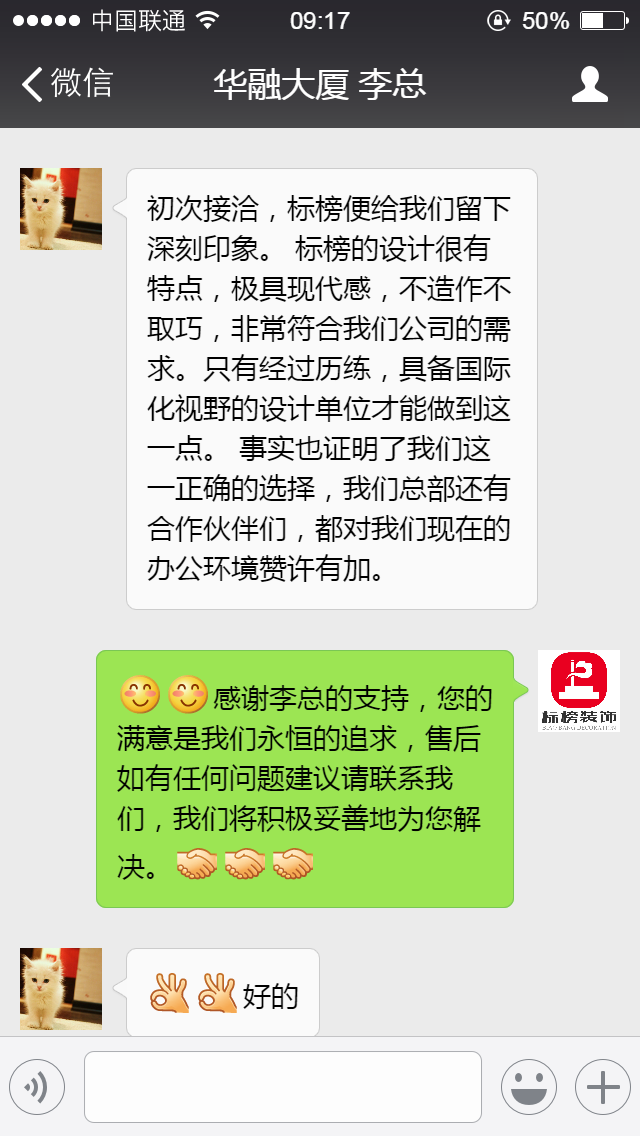The width and height of the screenshot is (640, 1136).
Task: Tap the cat avatar beside the 好的 message
Action: click(x=61, y=989)
